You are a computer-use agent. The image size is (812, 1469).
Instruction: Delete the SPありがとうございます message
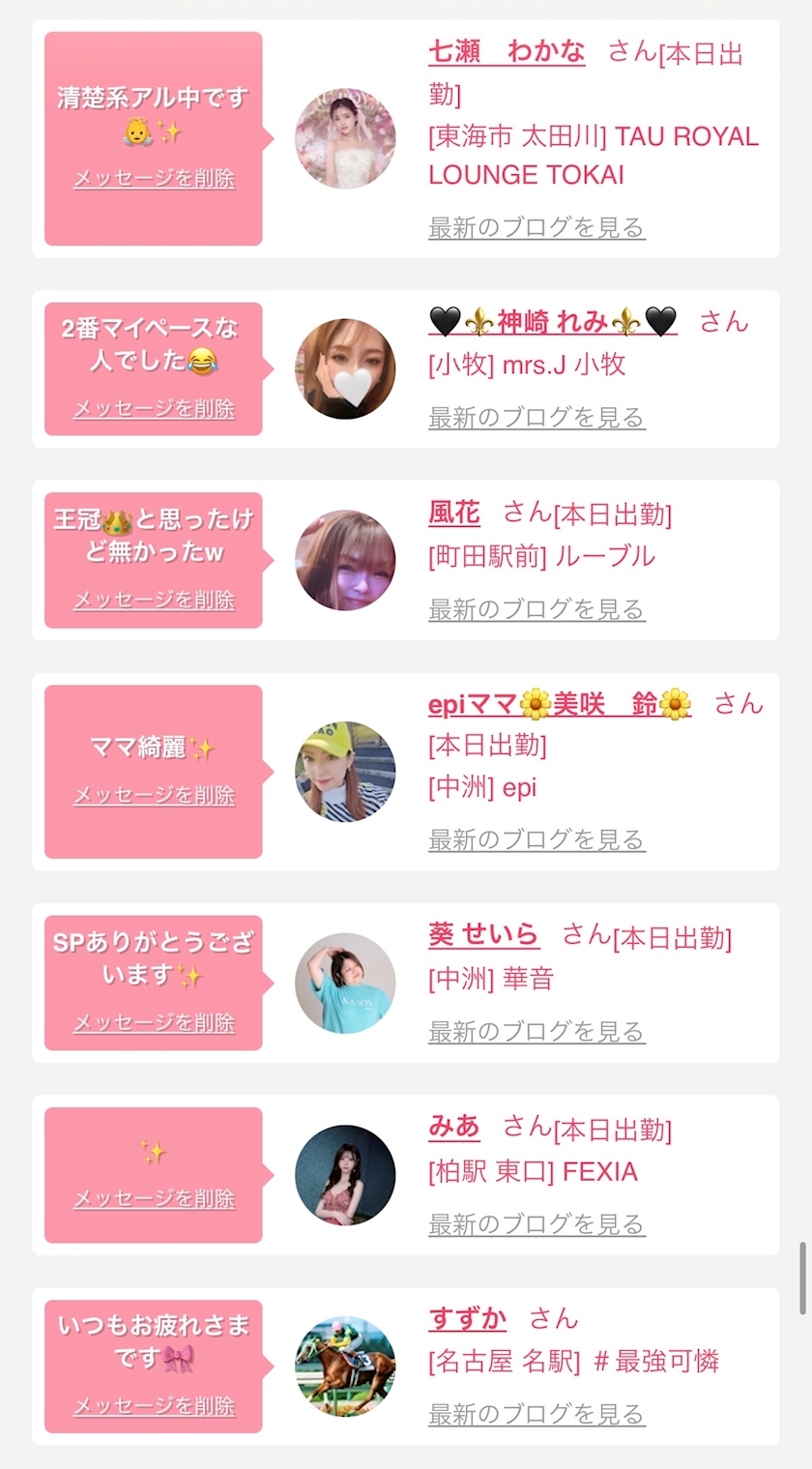[154, 1022]
